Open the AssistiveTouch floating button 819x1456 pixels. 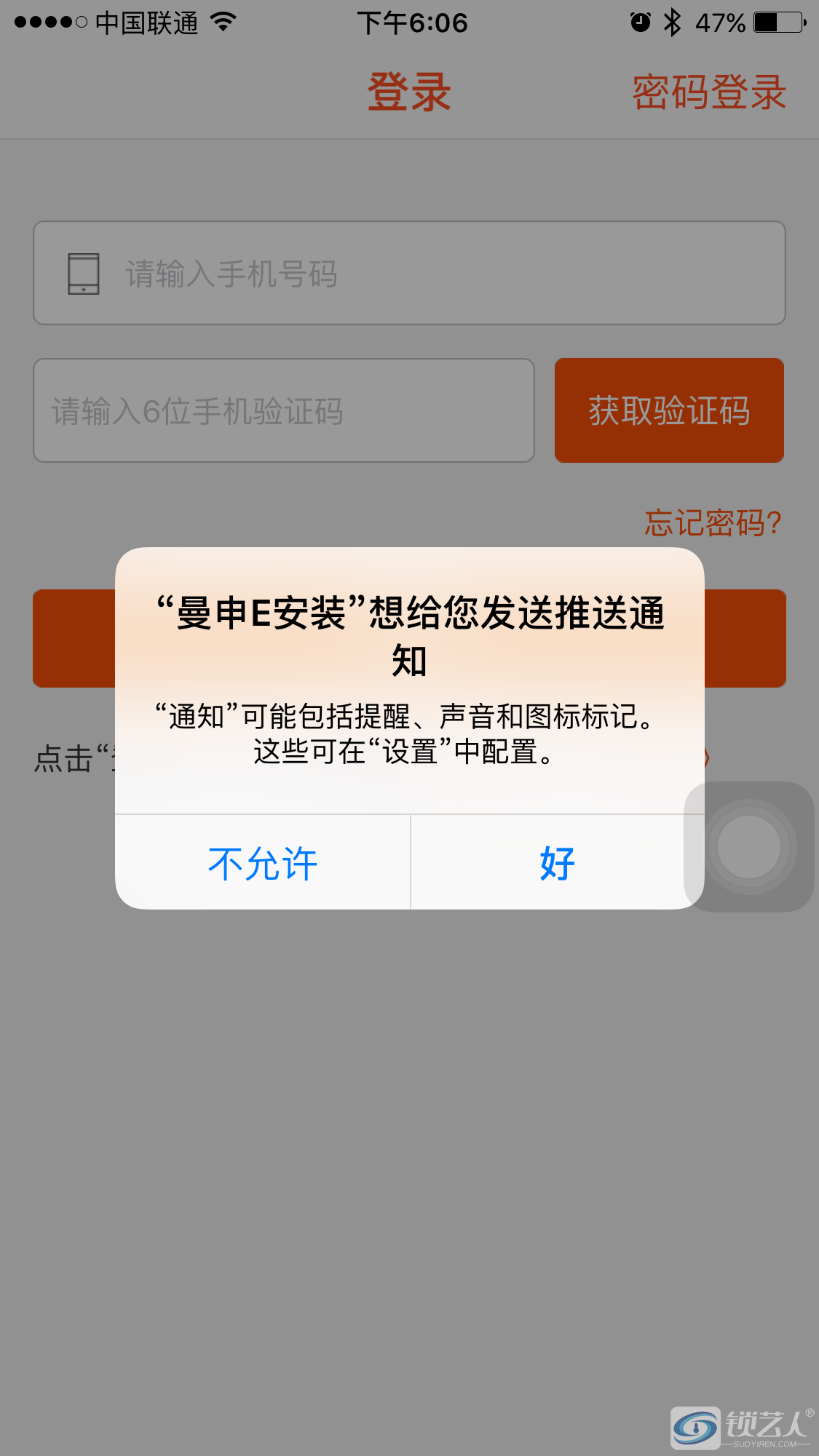tap(750, 847)
